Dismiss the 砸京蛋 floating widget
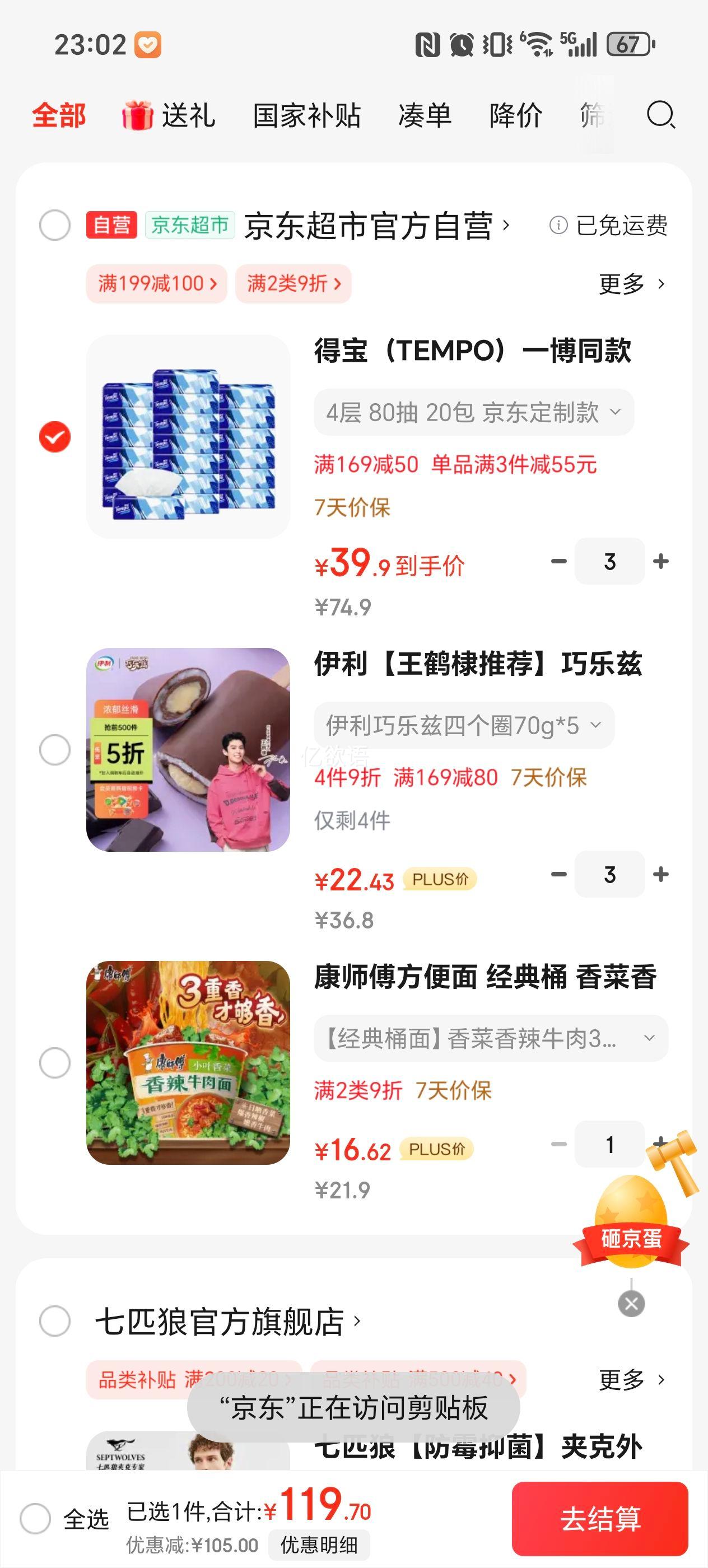This screenshot has width=708, height=1568. pyautogui.click(x=631, y=1304)
